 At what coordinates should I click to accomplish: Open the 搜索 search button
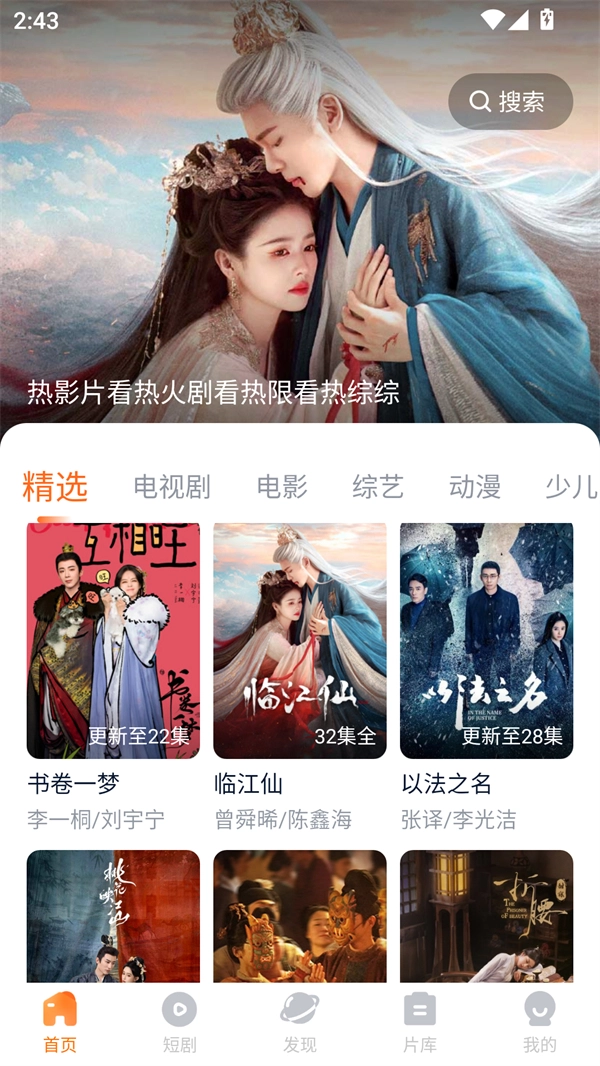tap(510, 101)
